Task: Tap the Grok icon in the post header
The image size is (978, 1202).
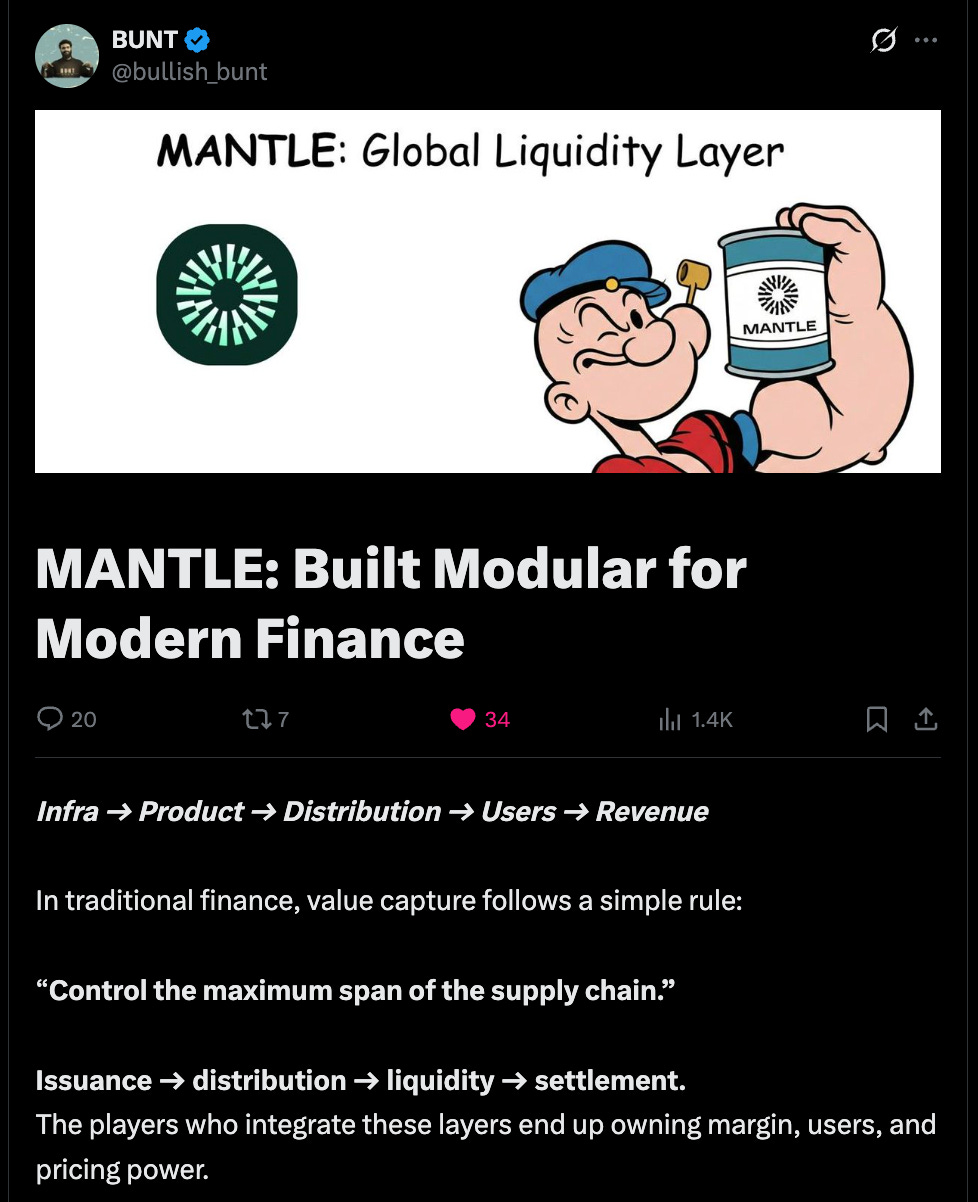Action: [x=883, y=41]
